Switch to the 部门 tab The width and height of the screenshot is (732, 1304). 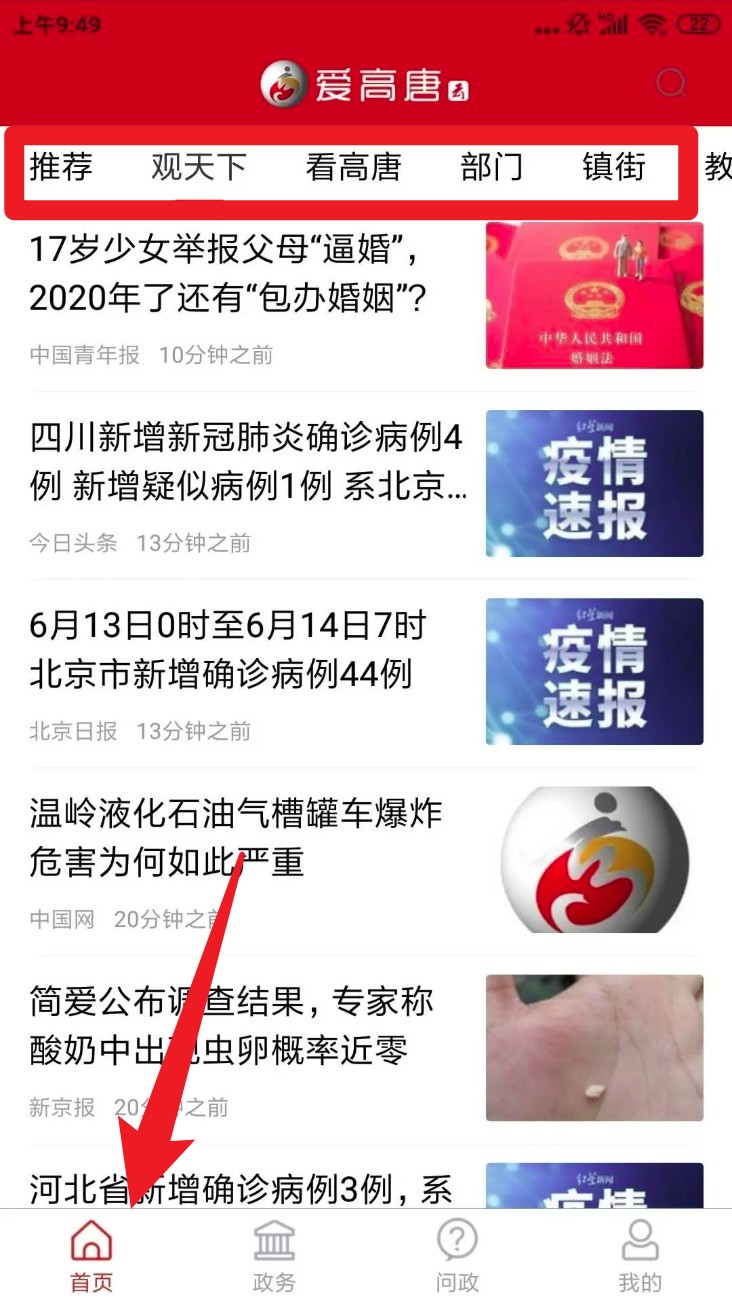tap(493, 168)
